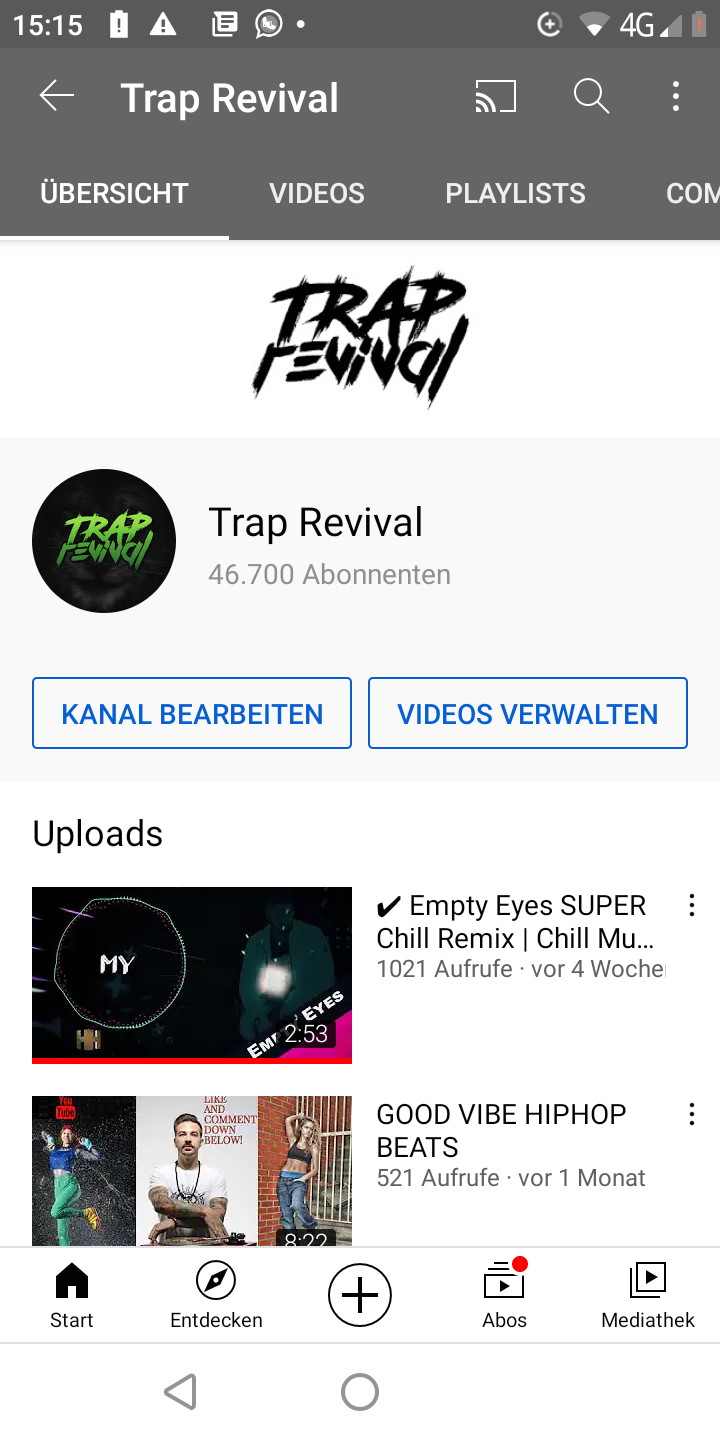Tap the Android back navigation button
The image size is (720, 1440).
[x=180, y=1391]
